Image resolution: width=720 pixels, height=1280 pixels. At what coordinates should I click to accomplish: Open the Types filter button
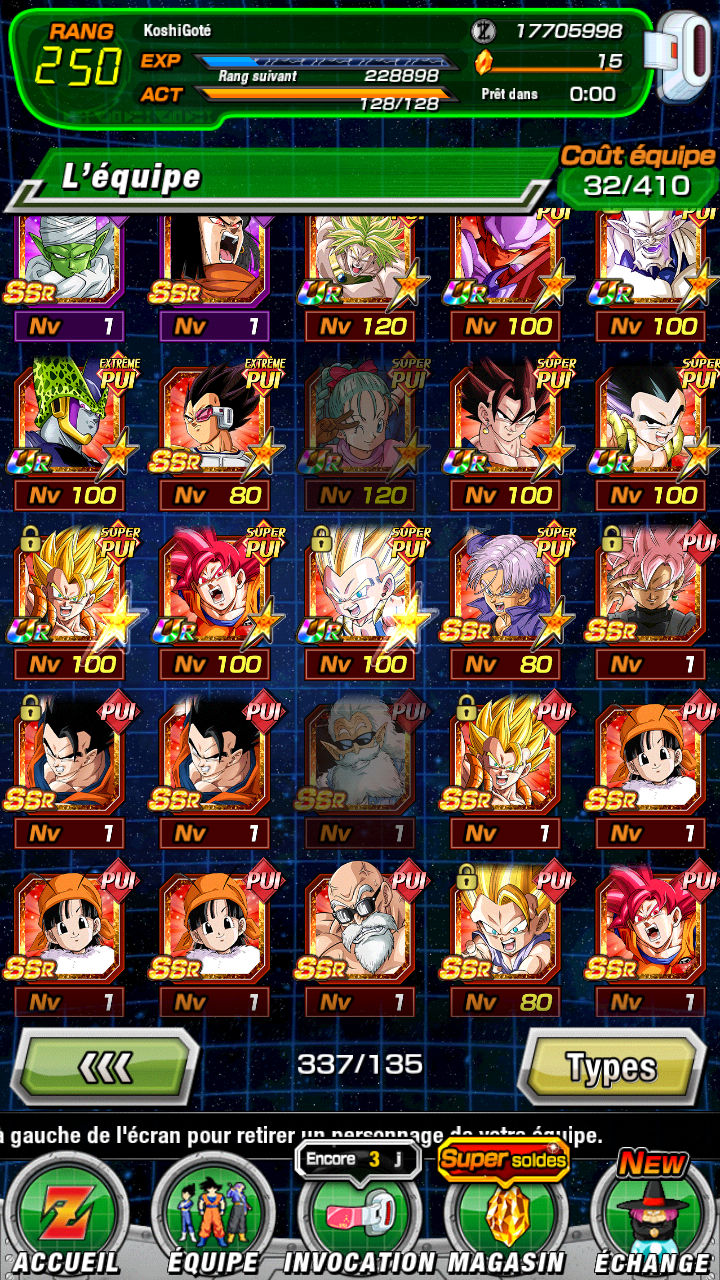[x=614, y=1067]
